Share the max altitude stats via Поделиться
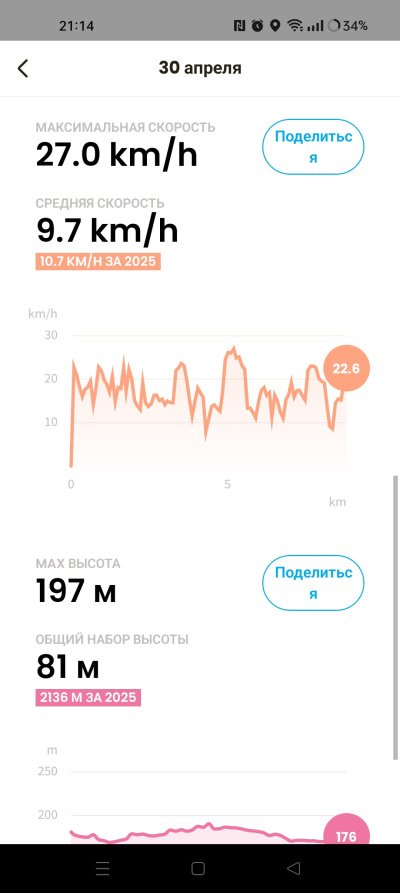 [313, 583]
